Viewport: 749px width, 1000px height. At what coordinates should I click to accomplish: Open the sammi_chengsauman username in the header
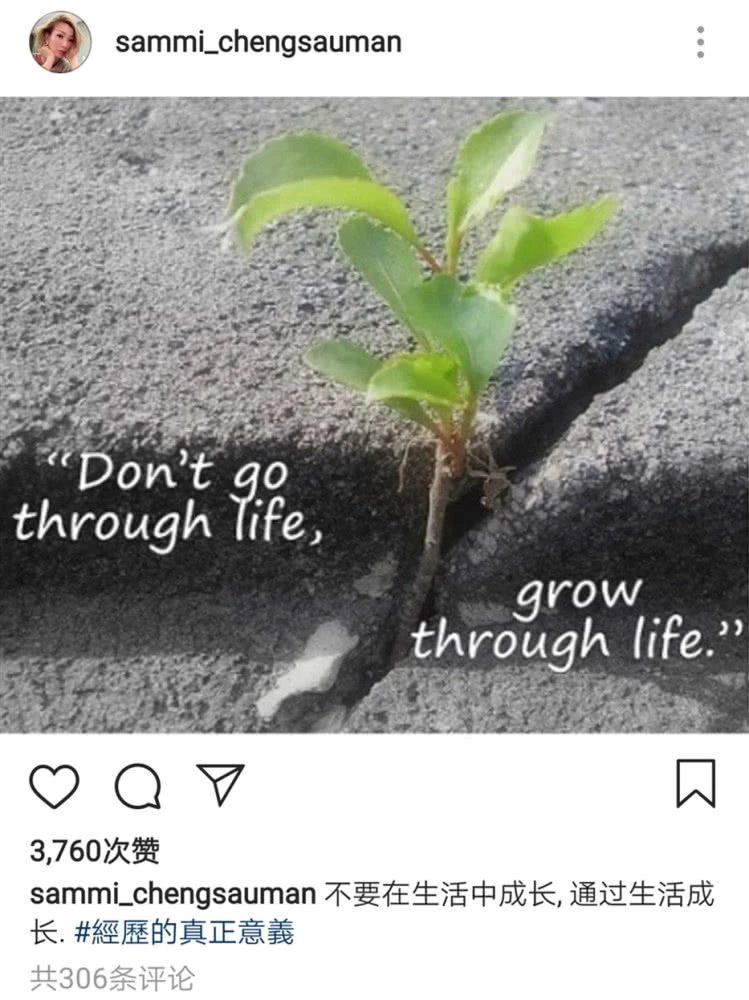[258, 42]
